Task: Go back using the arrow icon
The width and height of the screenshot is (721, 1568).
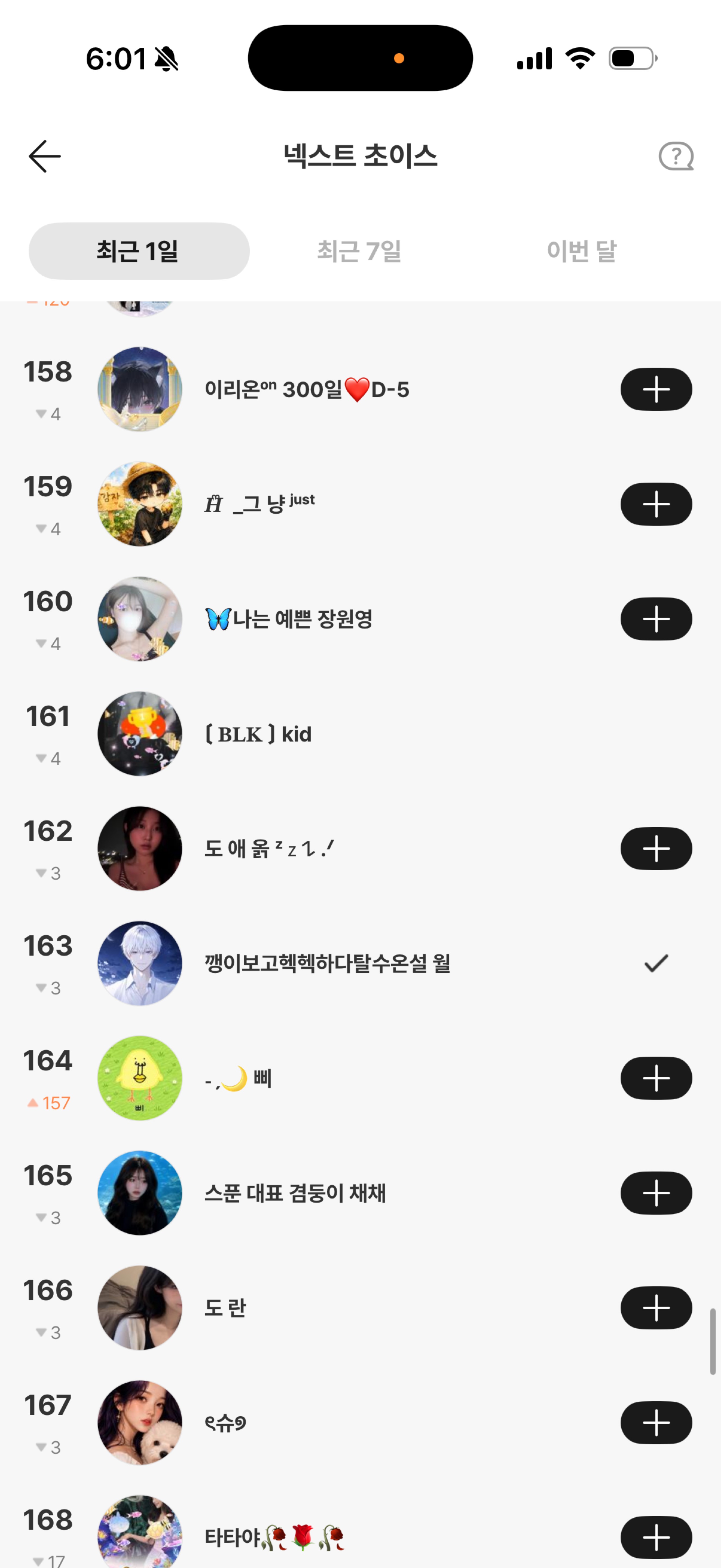Action: point(44,157)
